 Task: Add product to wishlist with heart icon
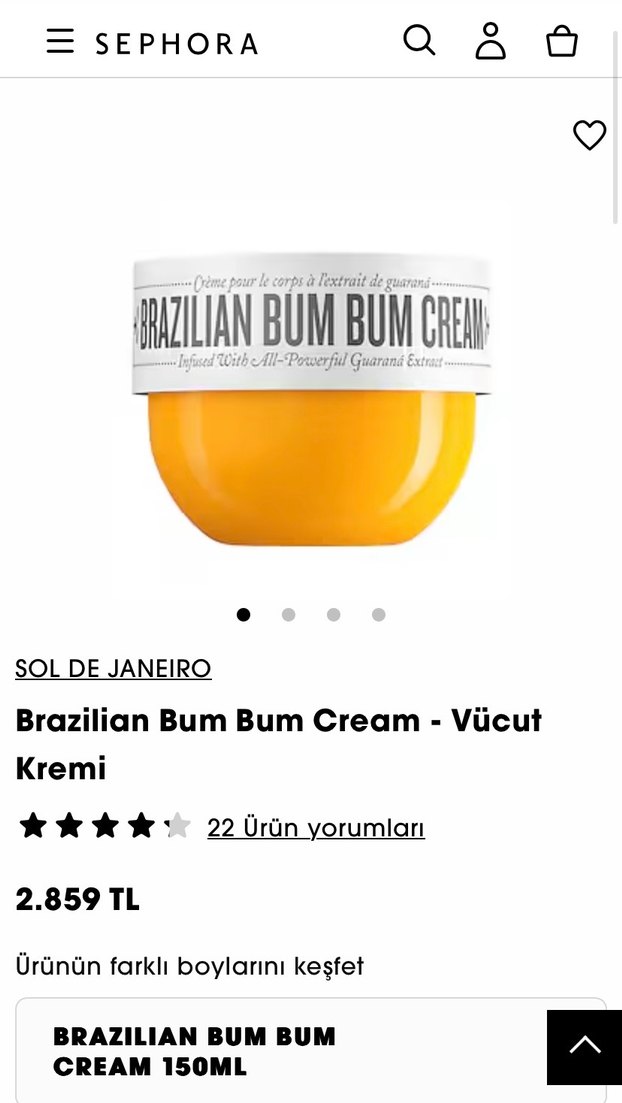coord(589,135)
